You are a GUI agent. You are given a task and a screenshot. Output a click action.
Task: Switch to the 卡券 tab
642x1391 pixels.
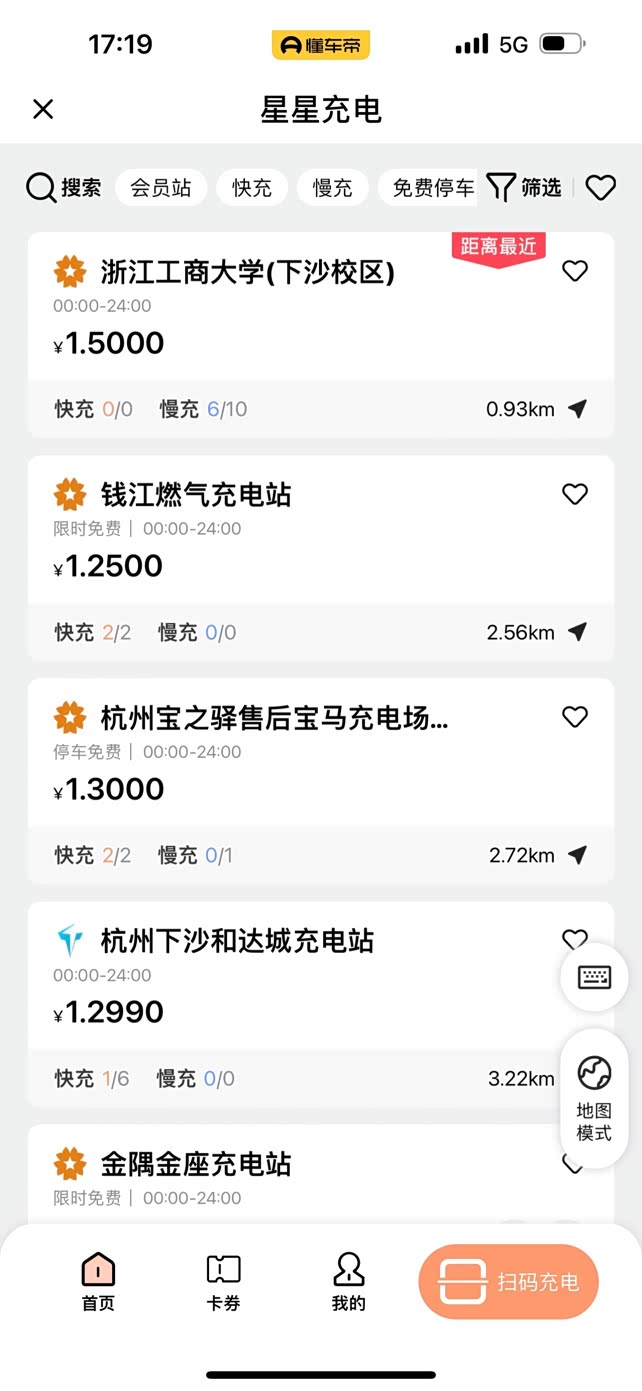(x=223, y=1283)
